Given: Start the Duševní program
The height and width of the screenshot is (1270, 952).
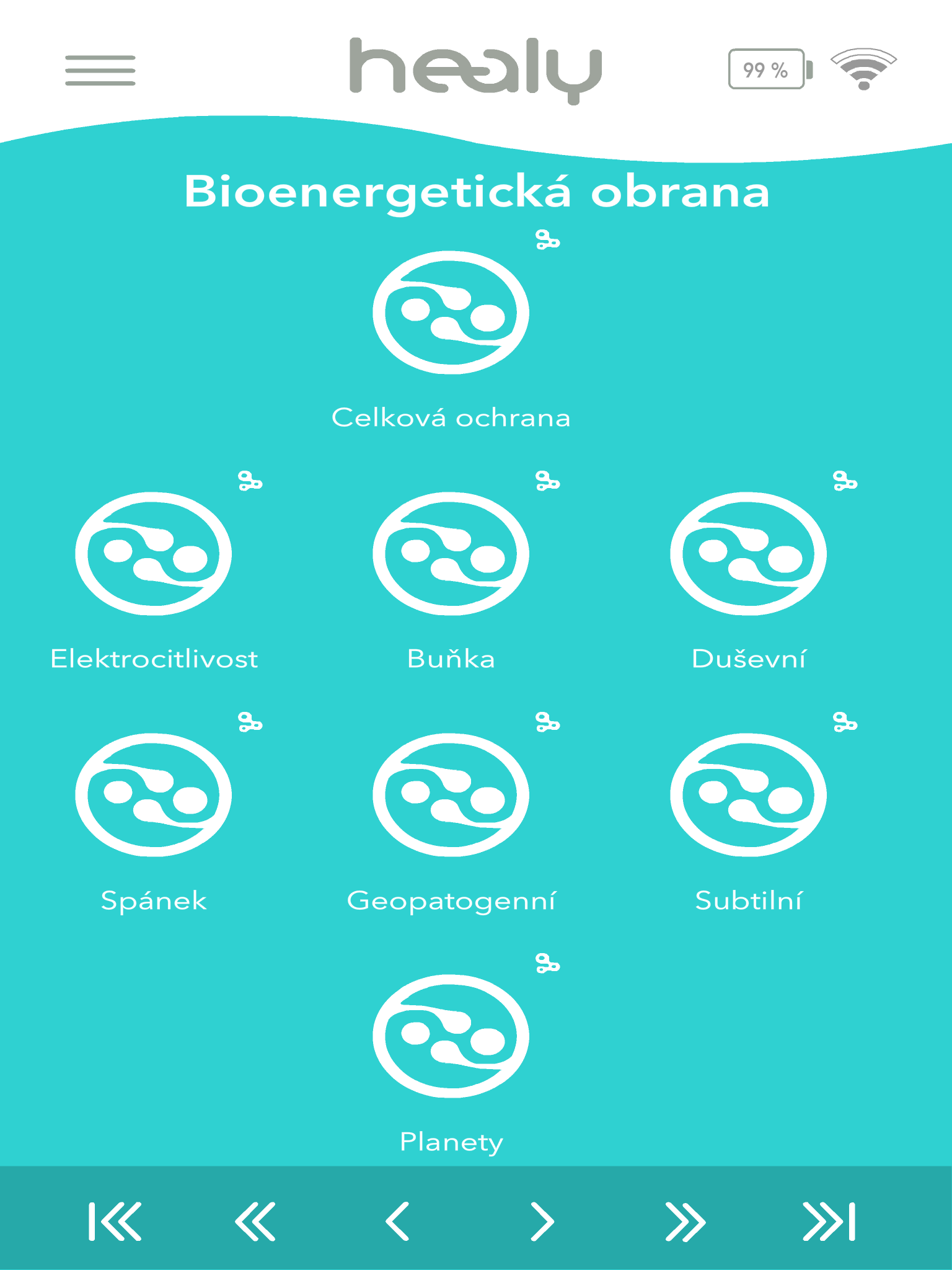Looking at the screenshot, I should (x=748, y=554).
